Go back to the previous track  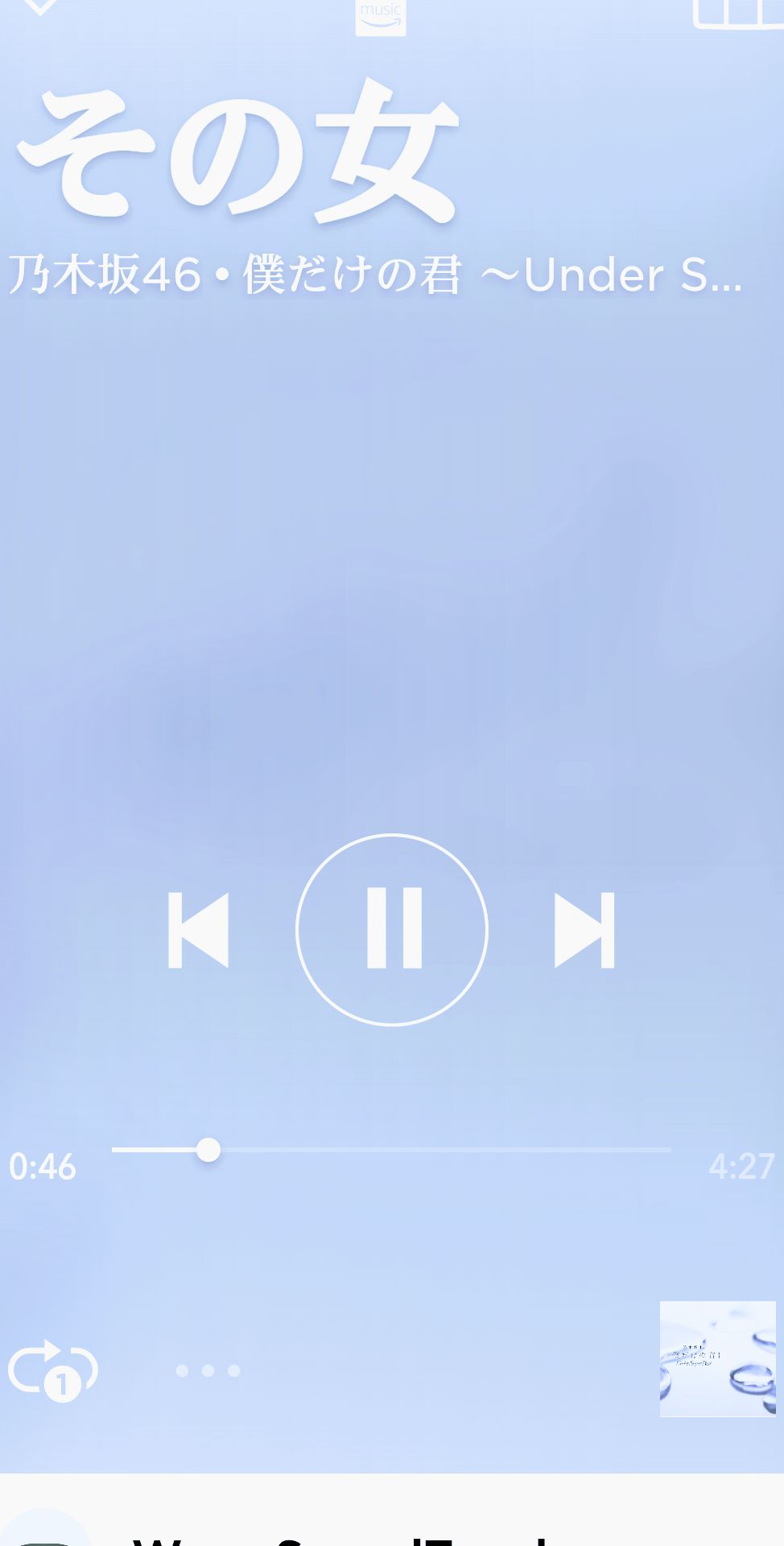(198, 930)
